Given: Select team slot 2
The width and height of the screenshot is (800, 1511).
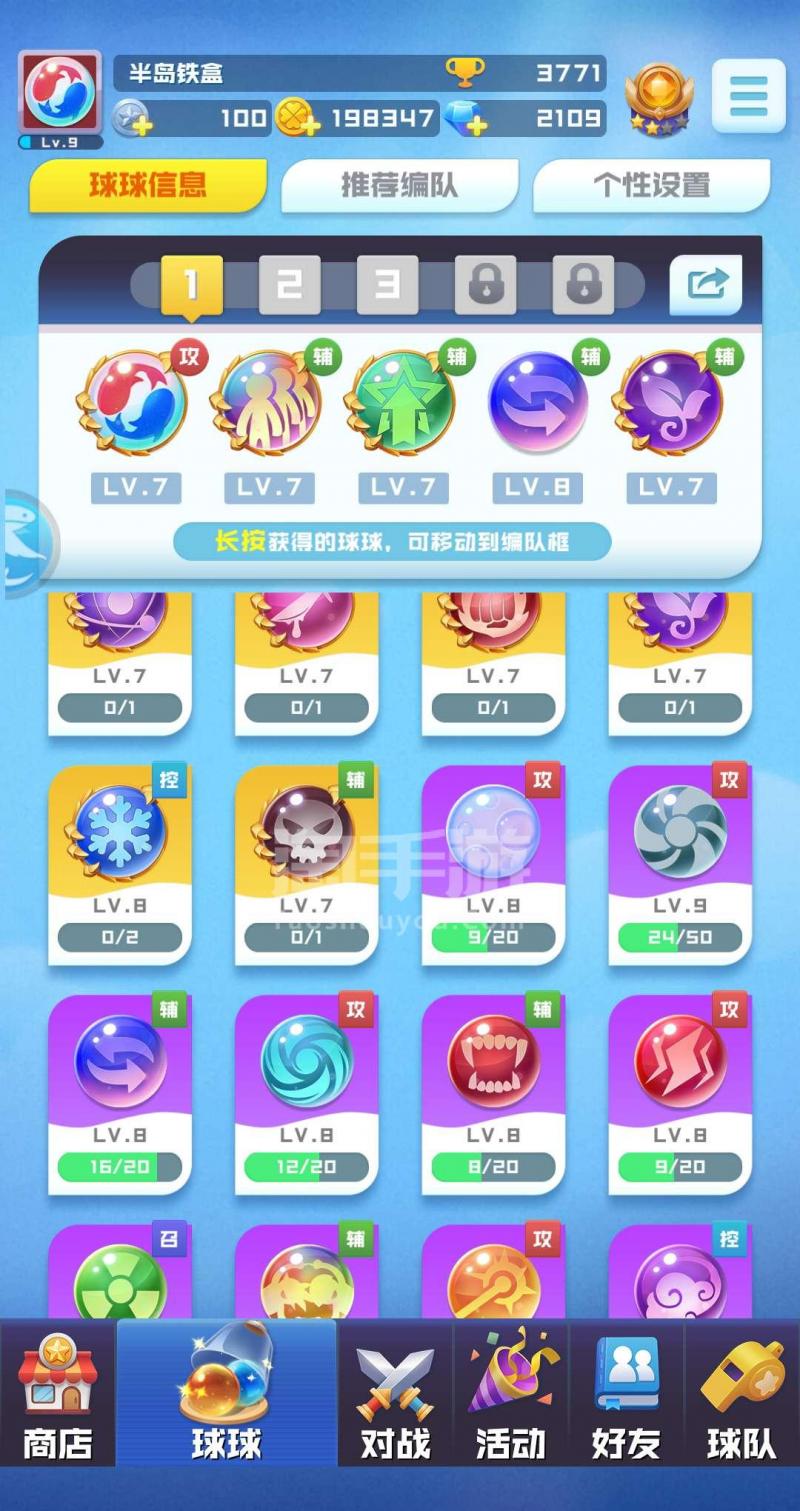Looking at the screenshot, I should [x=289, y=285].
